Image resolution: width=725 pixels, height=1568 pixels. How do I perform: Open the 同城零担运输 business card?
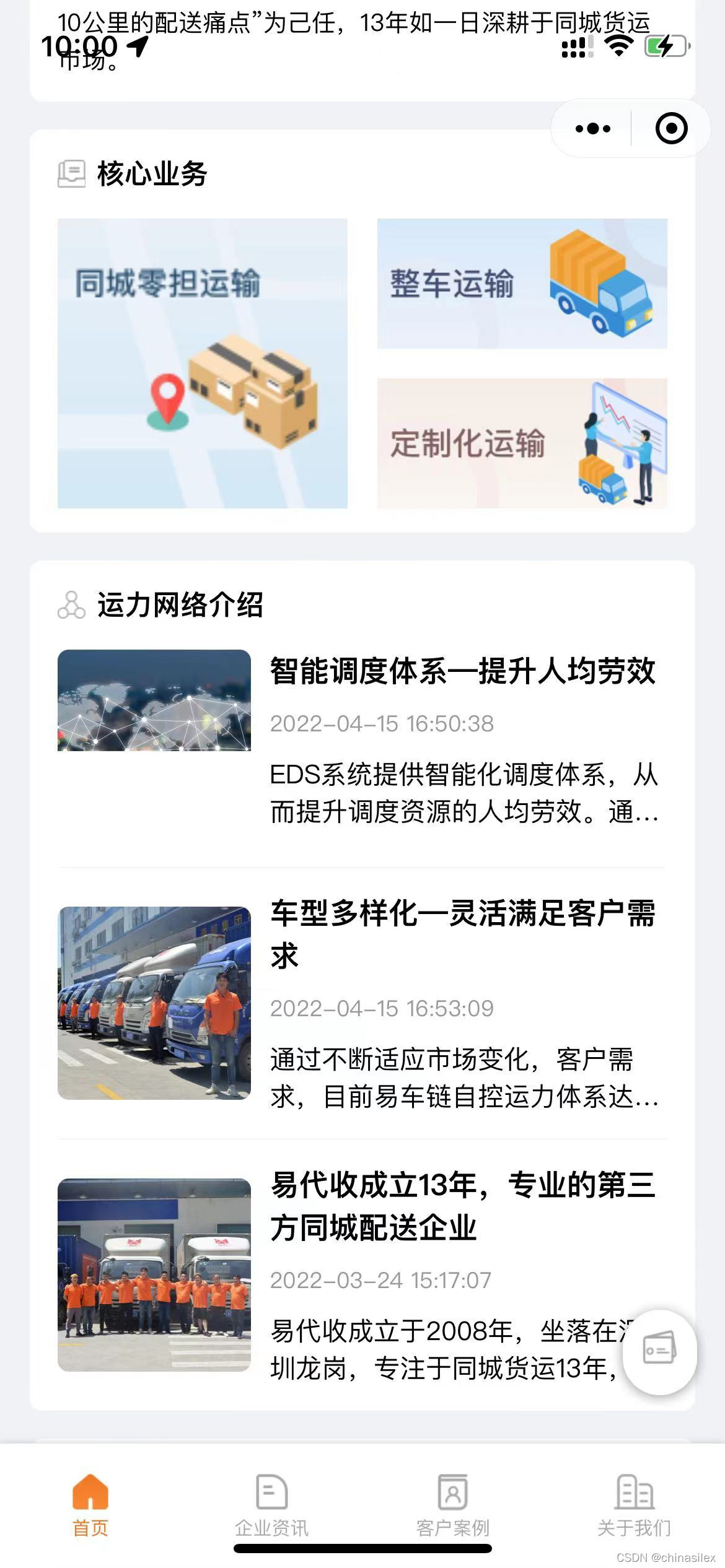pos(203,364)
